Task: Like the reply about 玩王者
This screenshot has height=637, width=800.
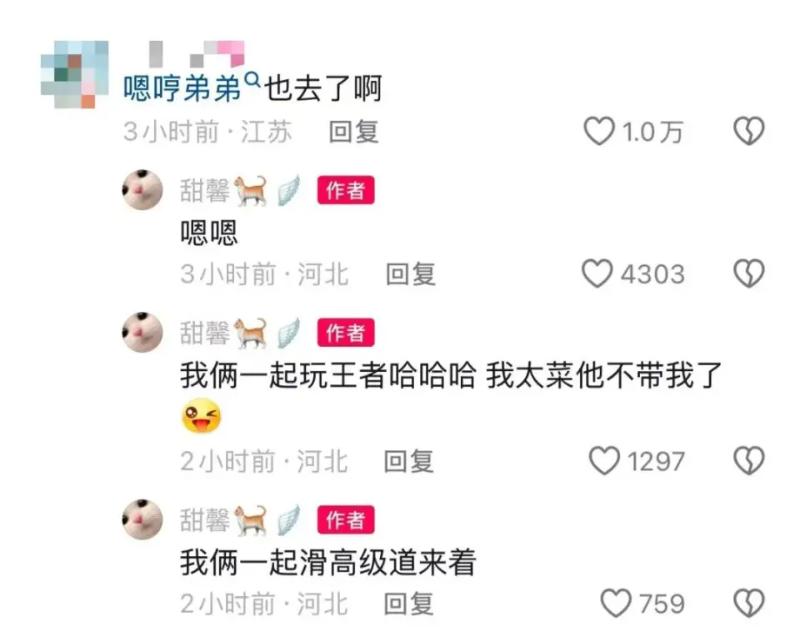Action: pyautogui.click(x=603, y=460)
